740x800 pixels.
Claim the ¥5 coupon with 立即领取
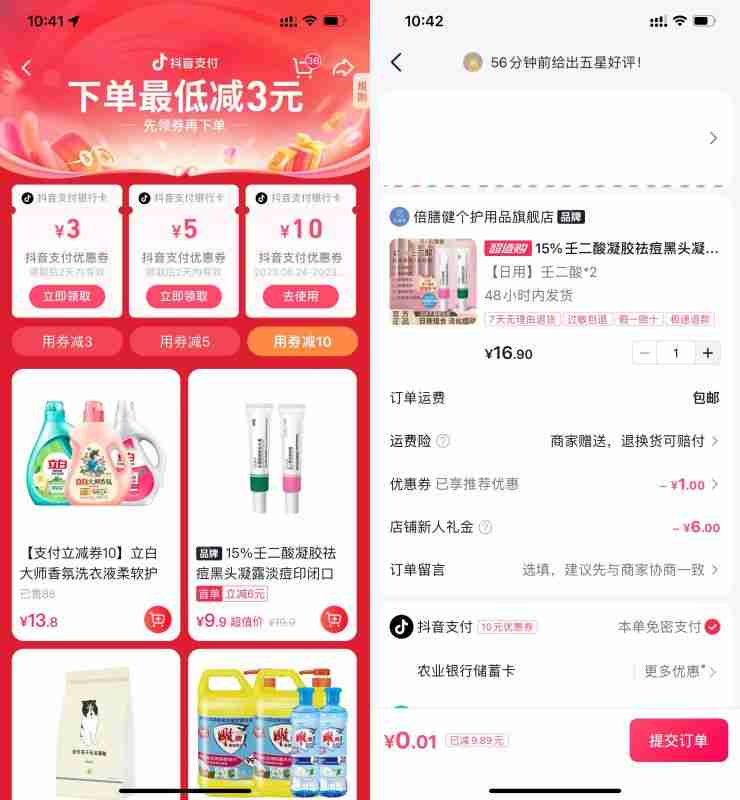tap(184, 296)
